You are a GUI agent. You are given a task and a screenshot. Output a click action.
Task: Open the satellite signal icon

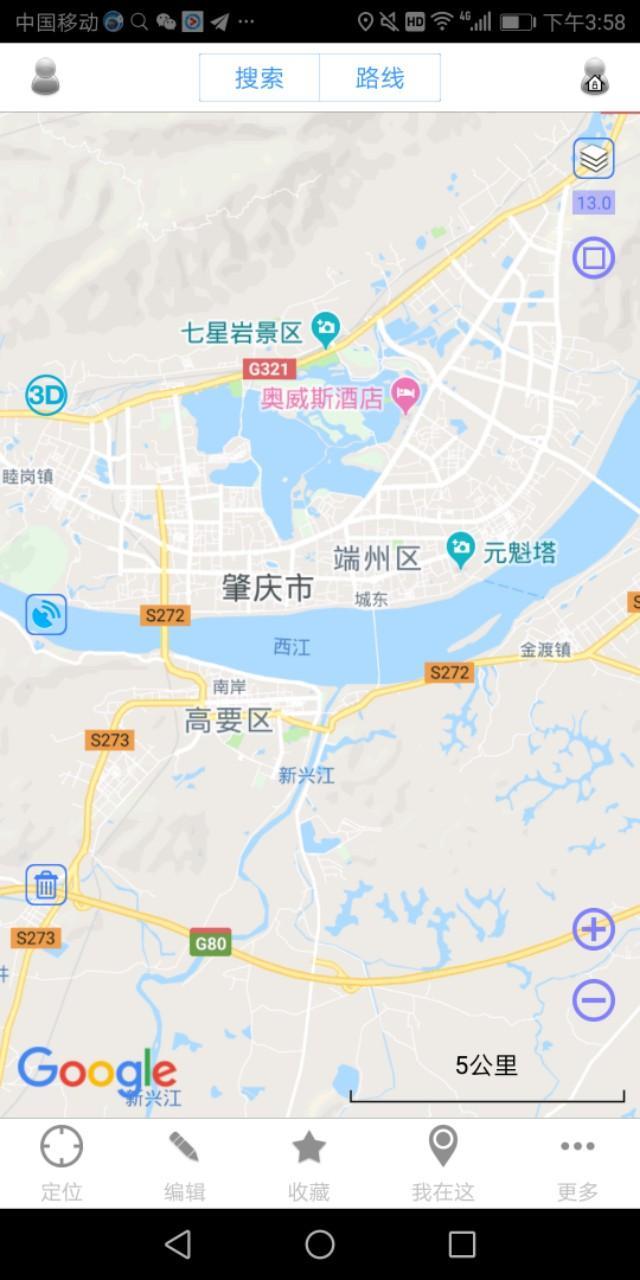[46, 614]
